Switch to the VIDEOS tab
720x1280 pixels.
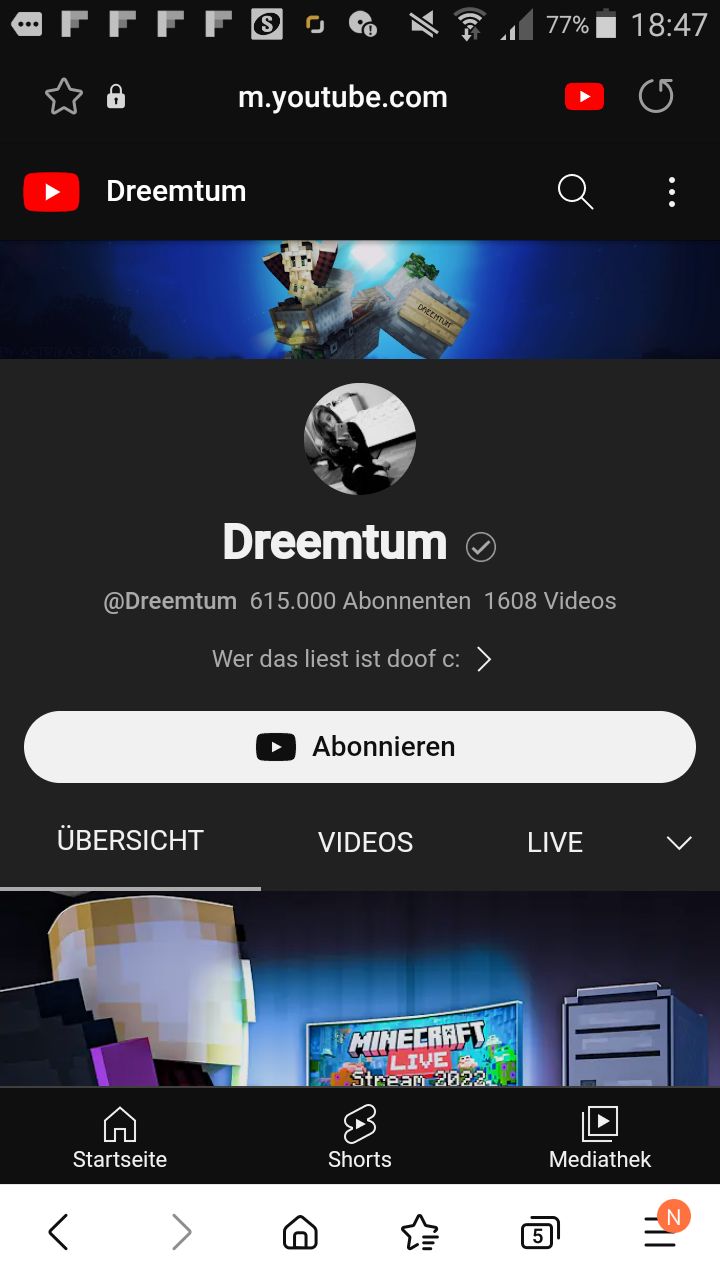click(365, 842)
